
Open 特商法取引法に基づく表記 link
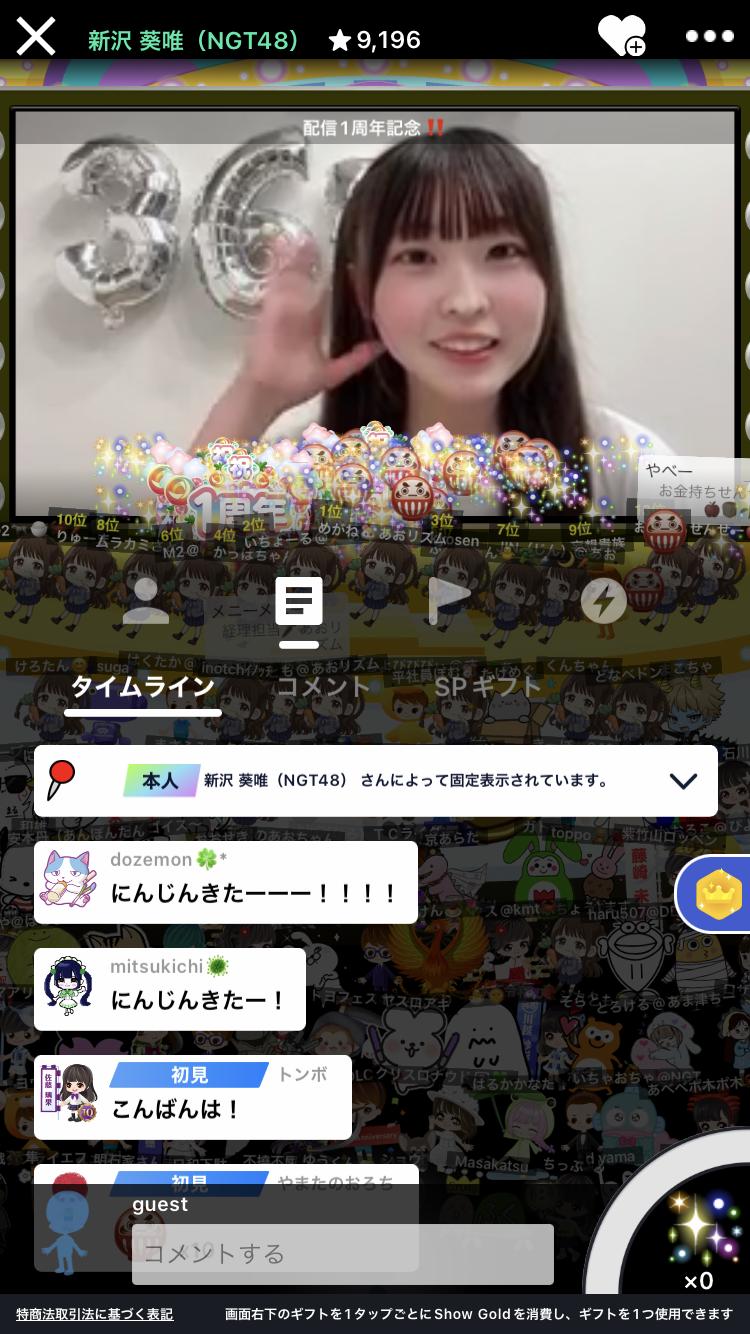point(95,1314)
